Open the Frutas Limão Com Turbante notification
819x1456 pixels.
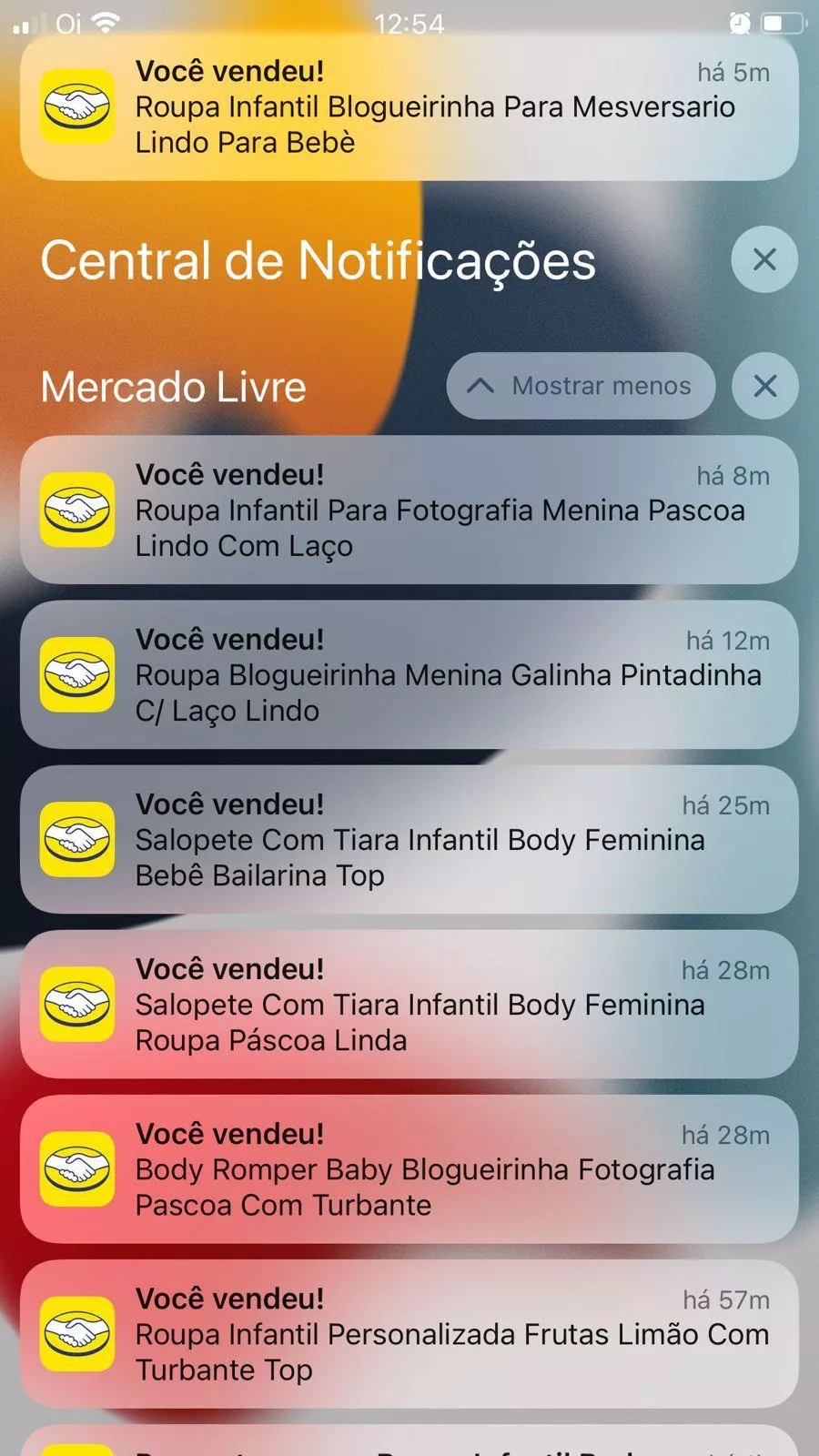point(409,1334)
